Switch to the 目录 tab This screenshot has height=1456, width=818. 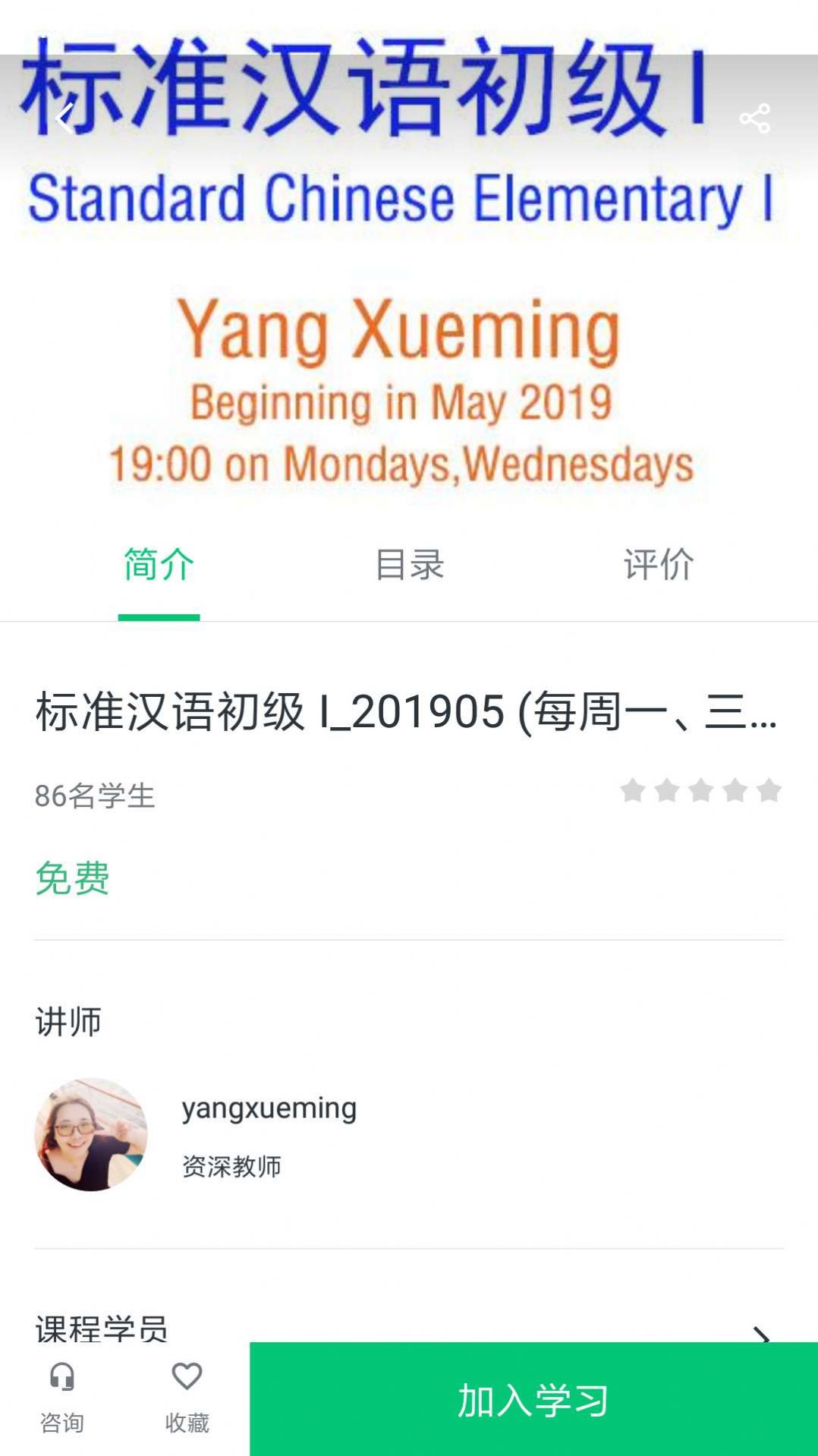coord(408,567)
